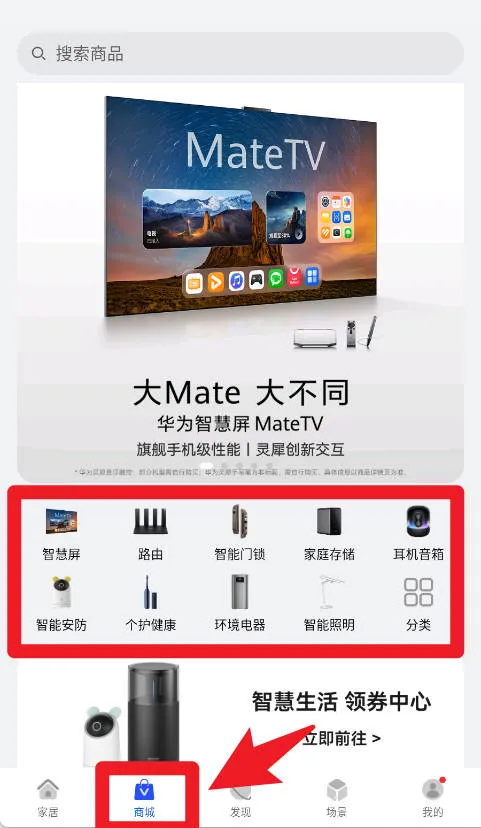Open the 分类 all categories grid

click(418, 604)
